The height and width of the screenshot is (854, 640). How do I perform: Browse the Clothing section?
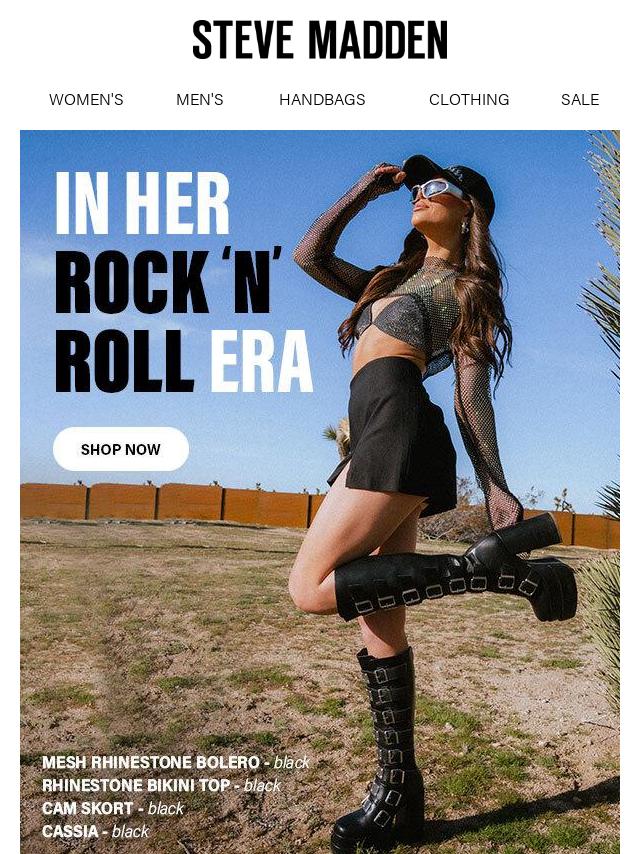pos(469,100)
